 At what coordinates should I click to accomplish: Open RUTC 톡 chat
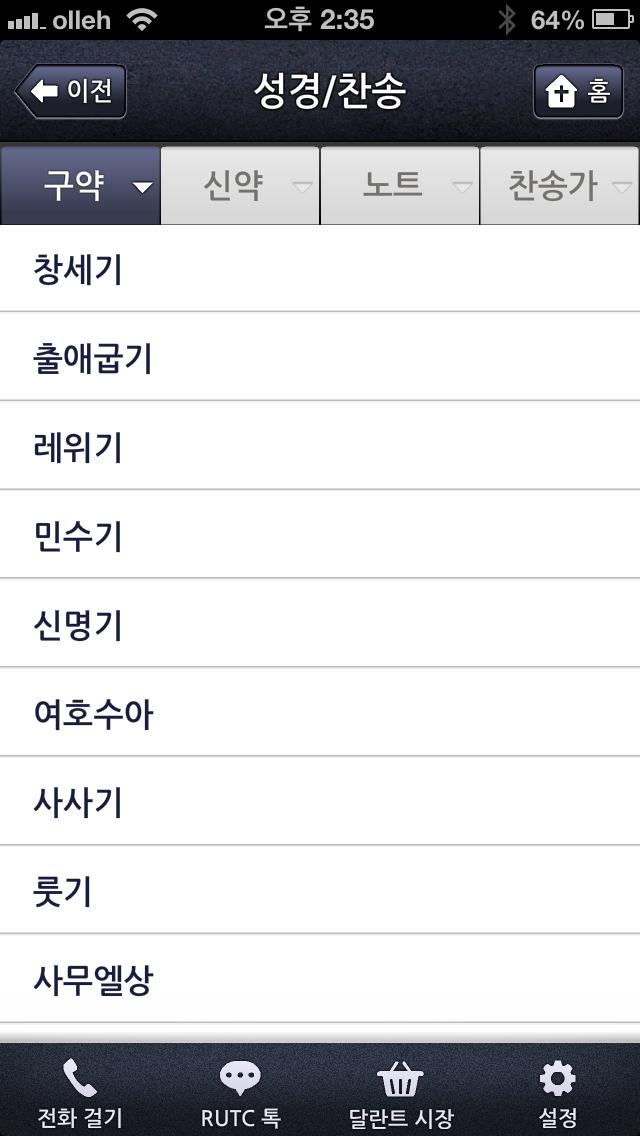[x=240, y=1092]
